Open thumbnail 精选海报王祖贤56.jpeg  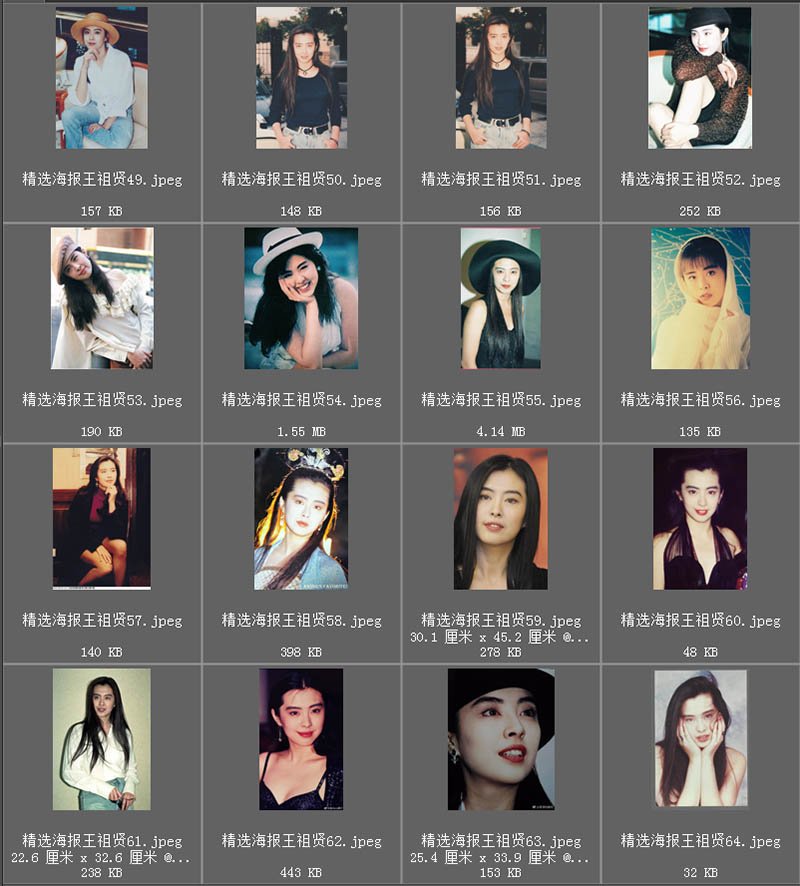700,298
